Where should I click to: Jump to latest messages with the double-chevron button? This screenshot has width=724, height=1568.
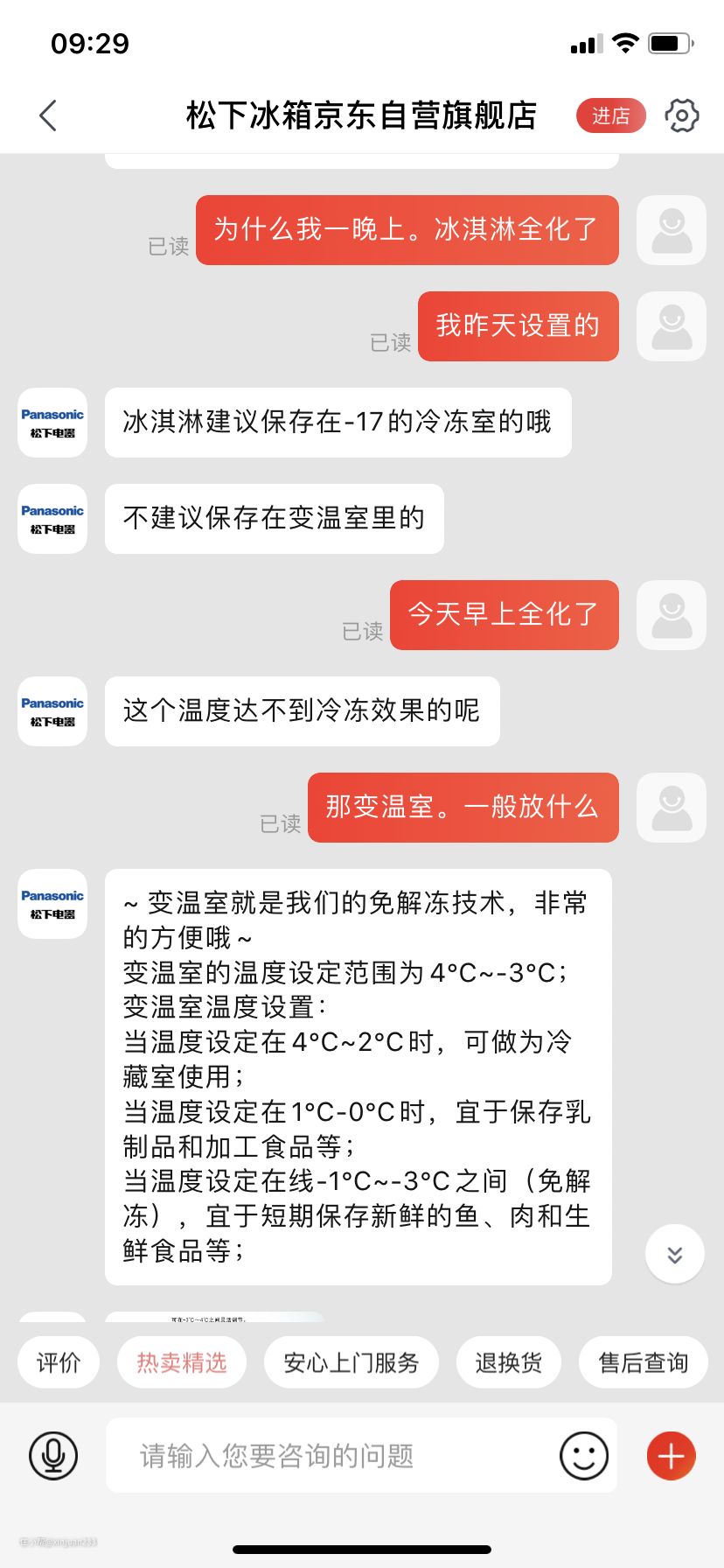click(x=674, y=1255)
